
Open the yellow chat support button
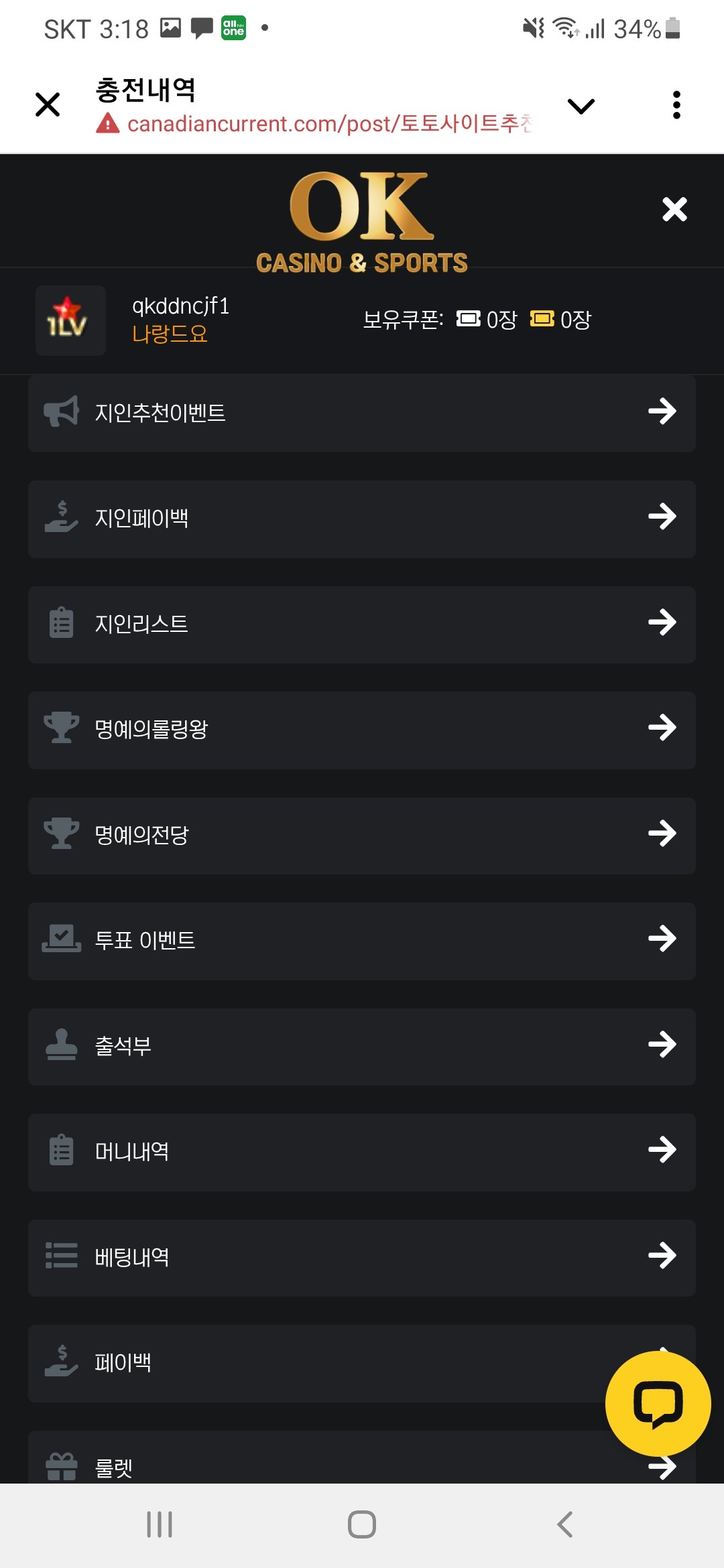(658, 1403)
